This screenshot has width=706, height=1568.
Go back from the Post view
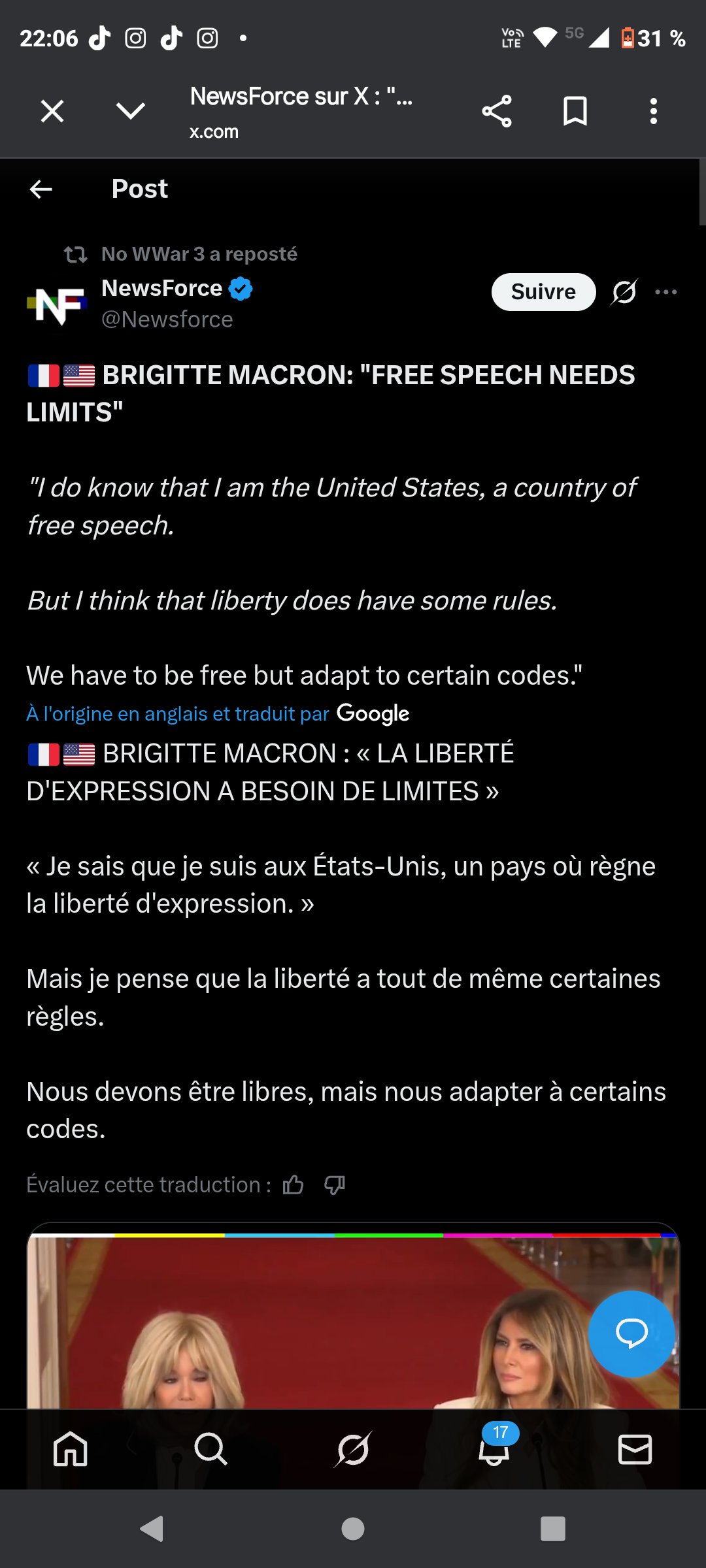[x=41, y=189]
